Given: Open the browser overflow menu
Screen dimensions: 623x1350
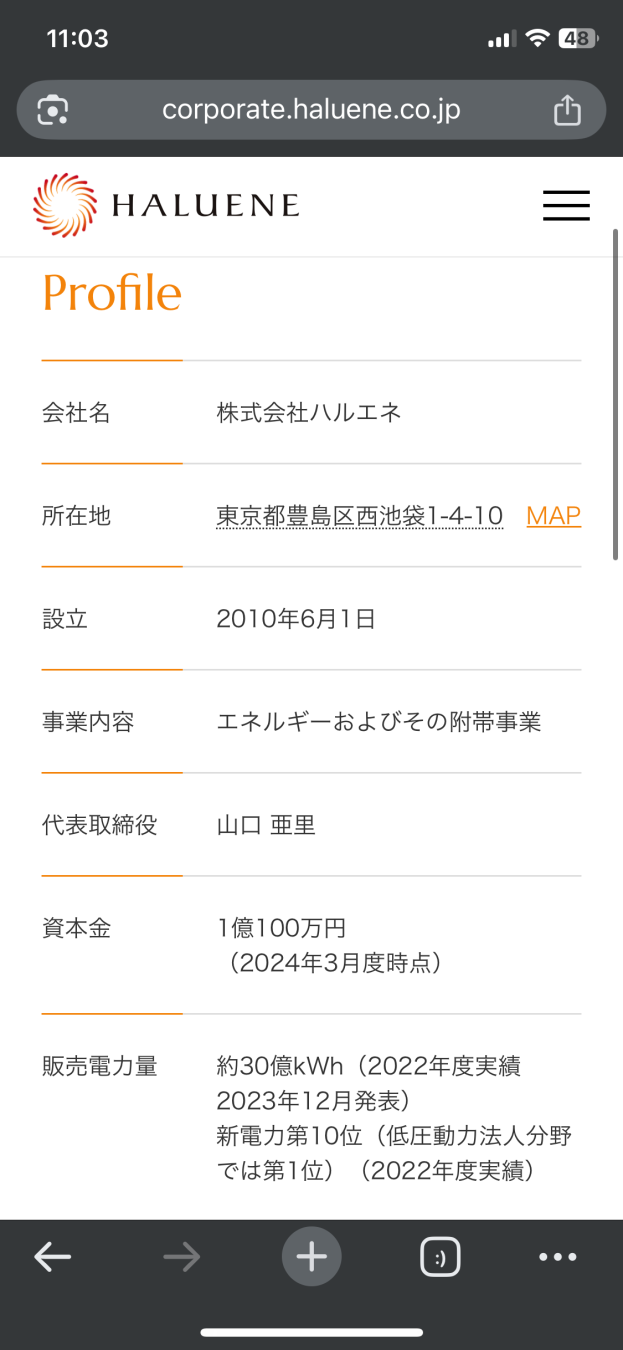Looking at the screenshot, I should [x=558, y=1257].
